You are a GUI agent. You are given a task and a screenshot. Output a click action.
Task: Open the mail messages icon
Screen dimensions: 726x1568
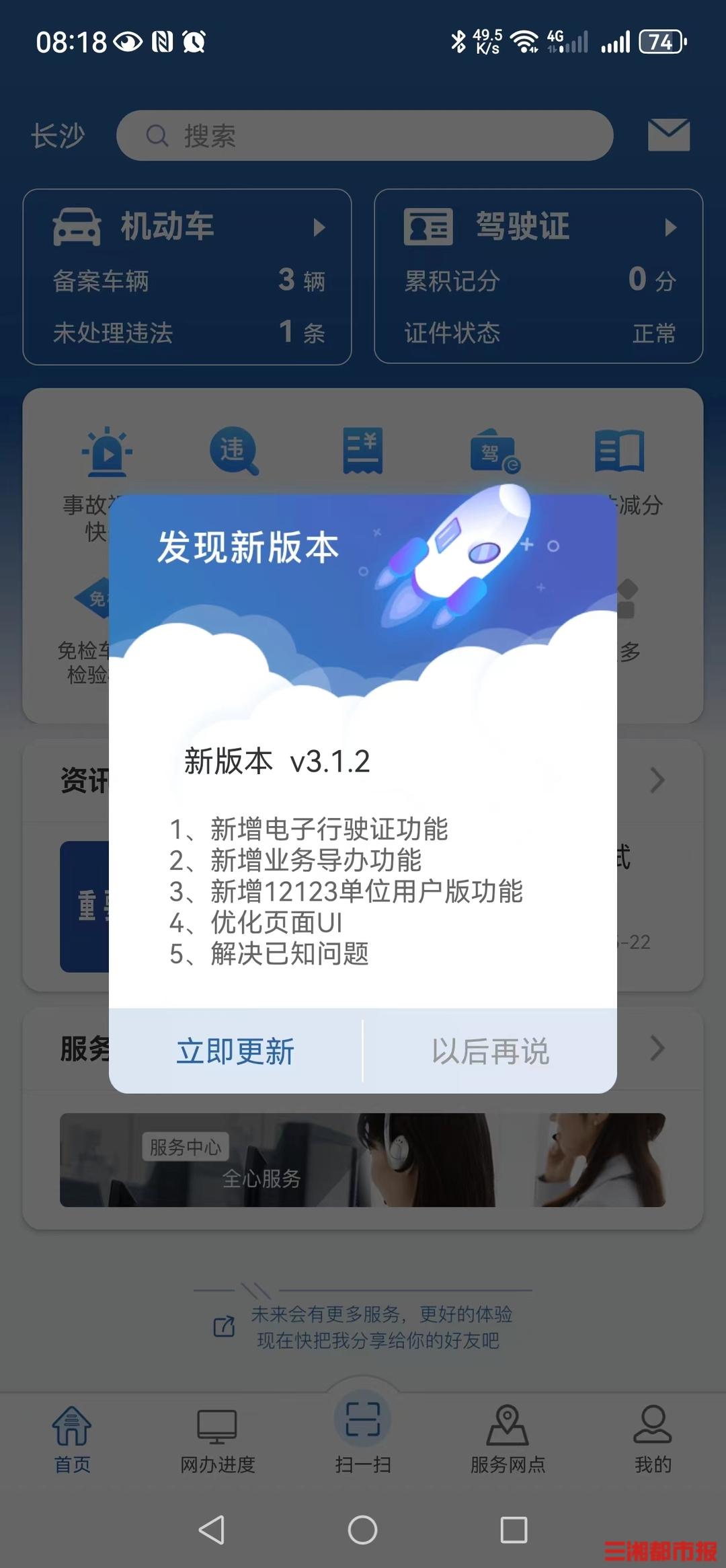(x=668, y=135)
